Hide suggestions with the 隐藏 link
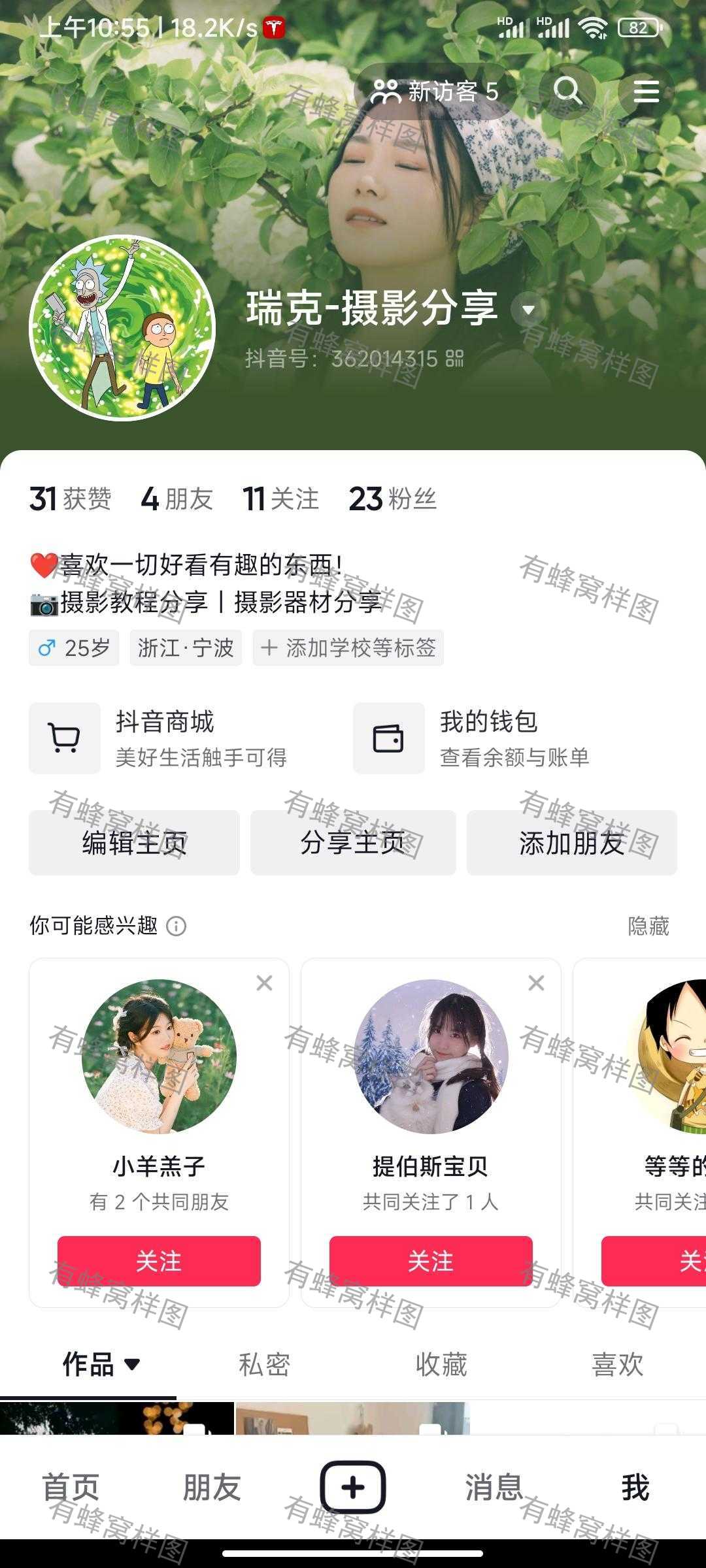 click(648, 926)
